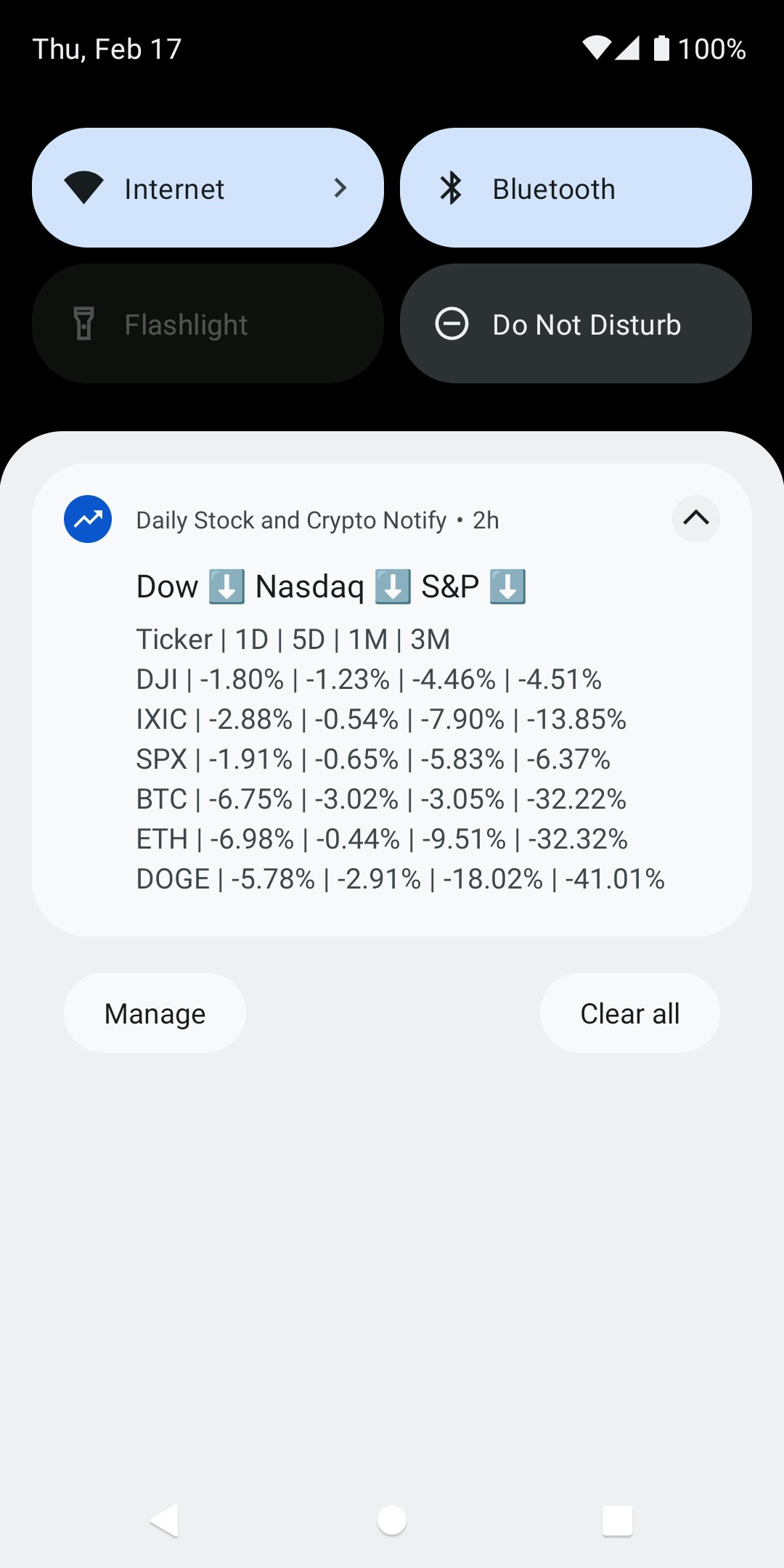Image resolution: width=784 pixels, height=1568 pixels.
Task: Tap the battery level indicator showing 100%
Action: tap(711, 49)
